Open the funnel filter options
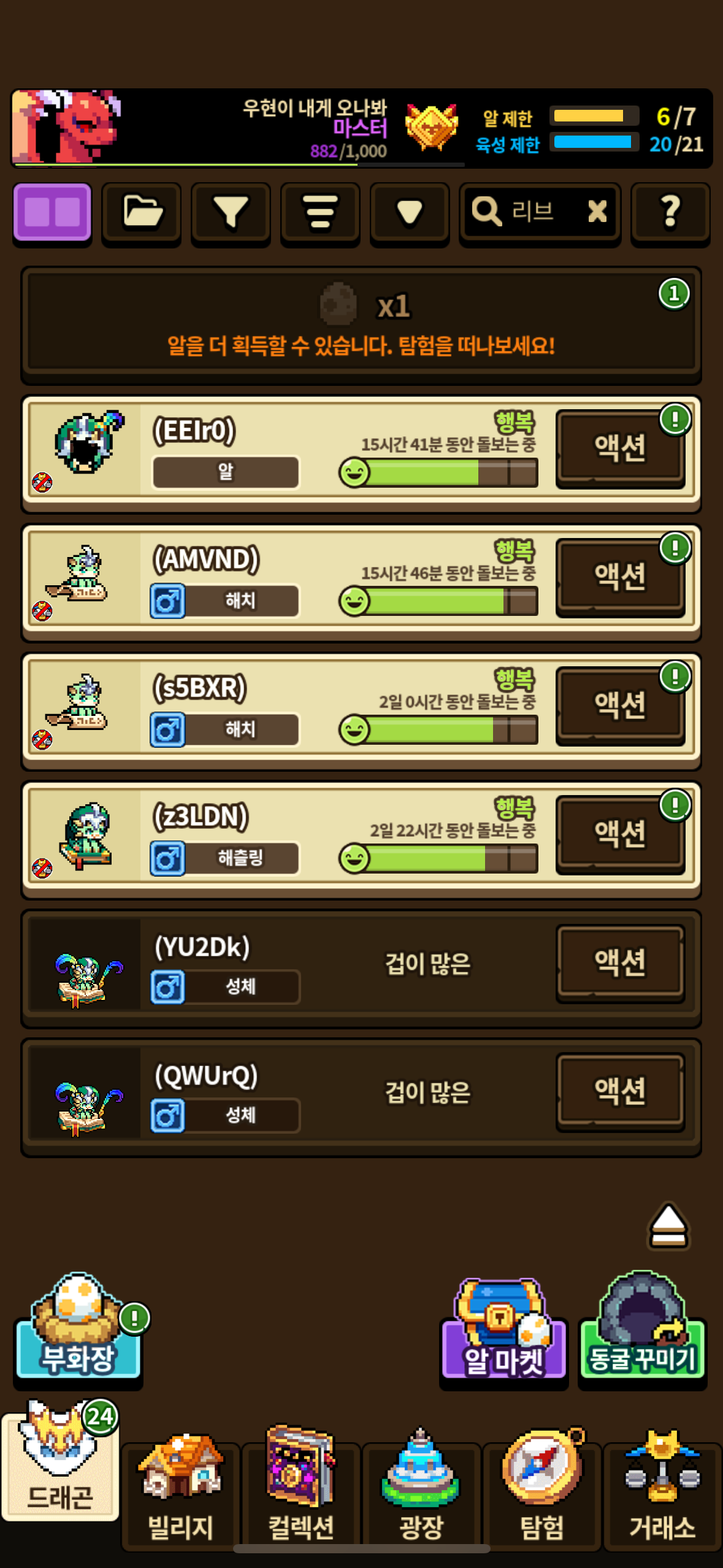Screen dimensions: 723x1568 click(231, 212)
